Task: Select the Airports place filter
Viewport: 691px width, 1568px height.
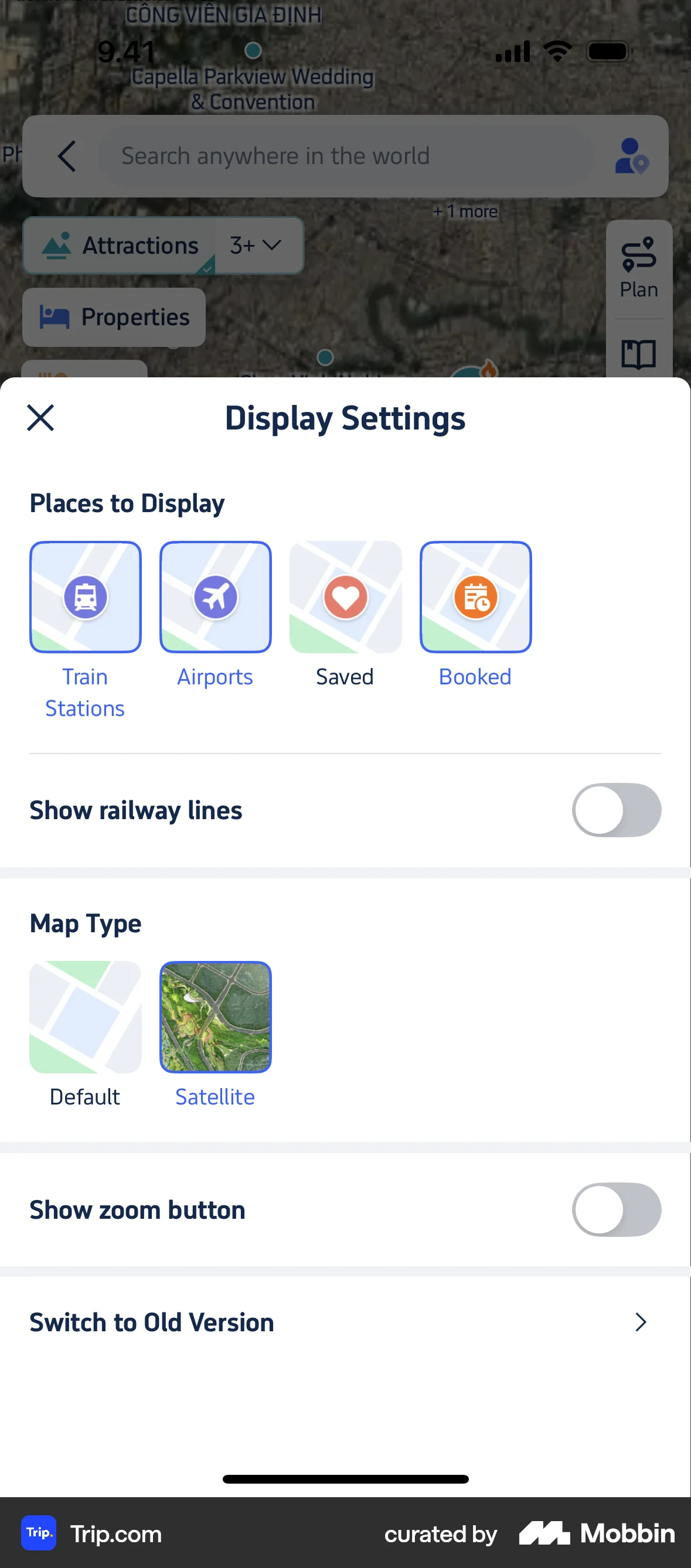Action: coord(215,596)
